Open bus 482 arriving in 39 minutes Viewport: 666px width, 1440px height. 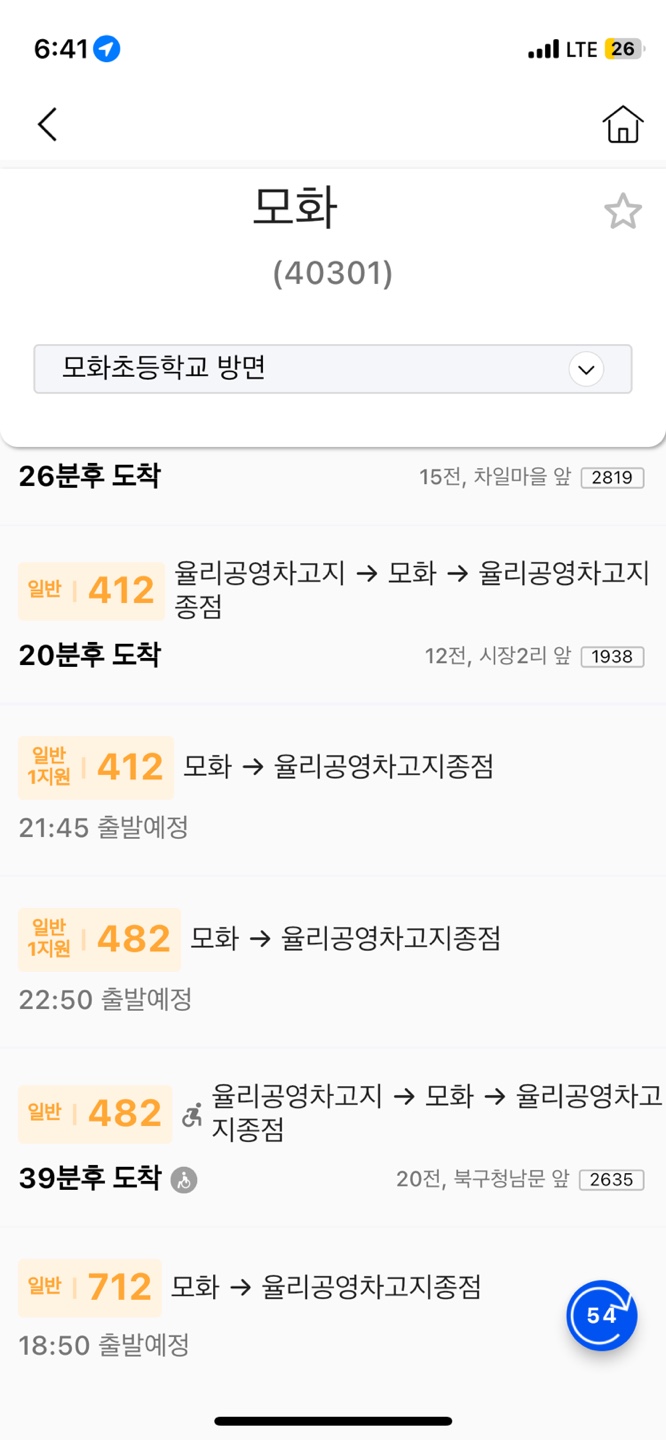pyautogui.click(x=332, y=1138)
